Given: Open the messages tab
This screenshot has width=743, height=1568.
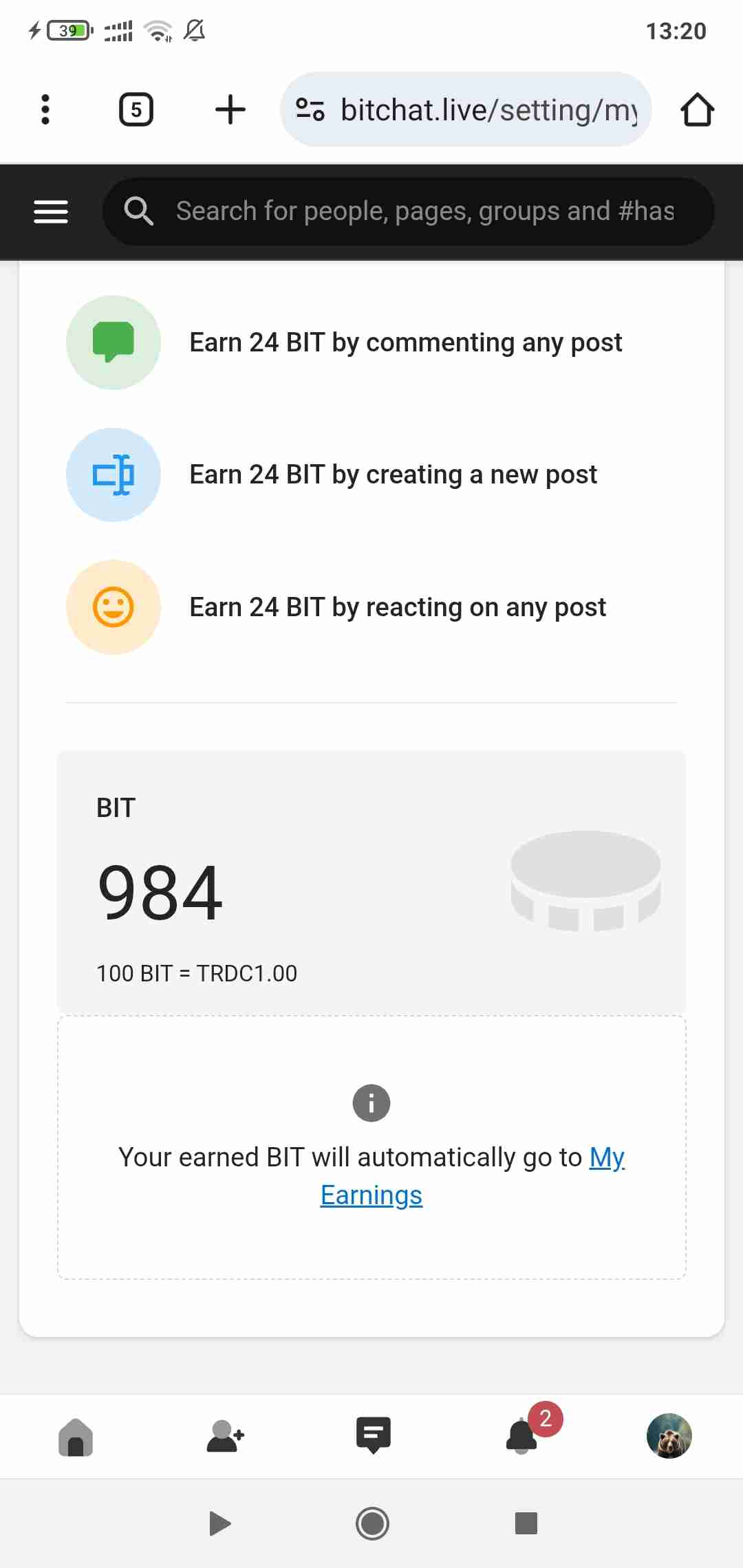Looking at the screenshot, I should pos(373,1435).
